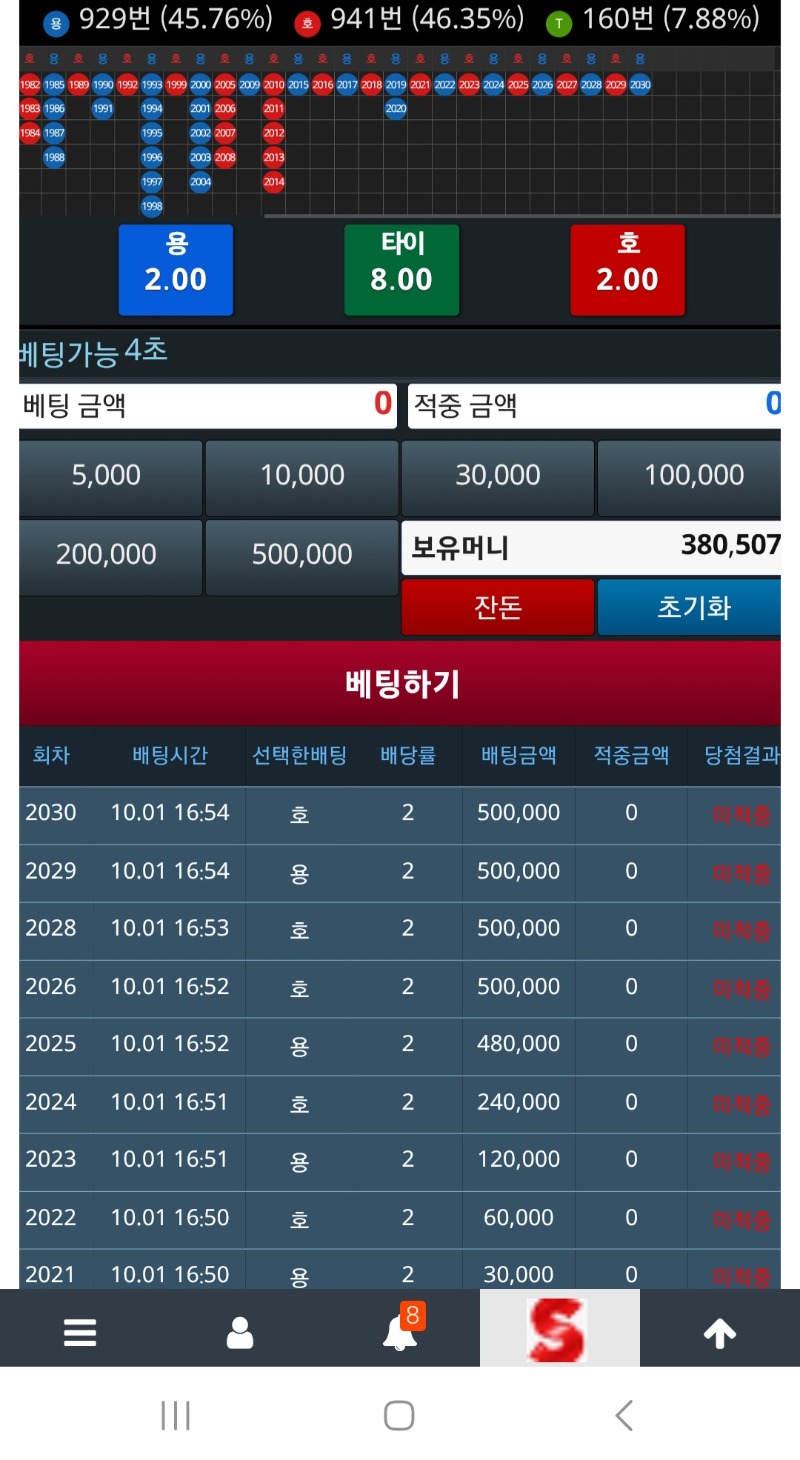Place the bet with 베팅하기
The height and width of the screenshot is (1460, 800).
pos(400,684)
